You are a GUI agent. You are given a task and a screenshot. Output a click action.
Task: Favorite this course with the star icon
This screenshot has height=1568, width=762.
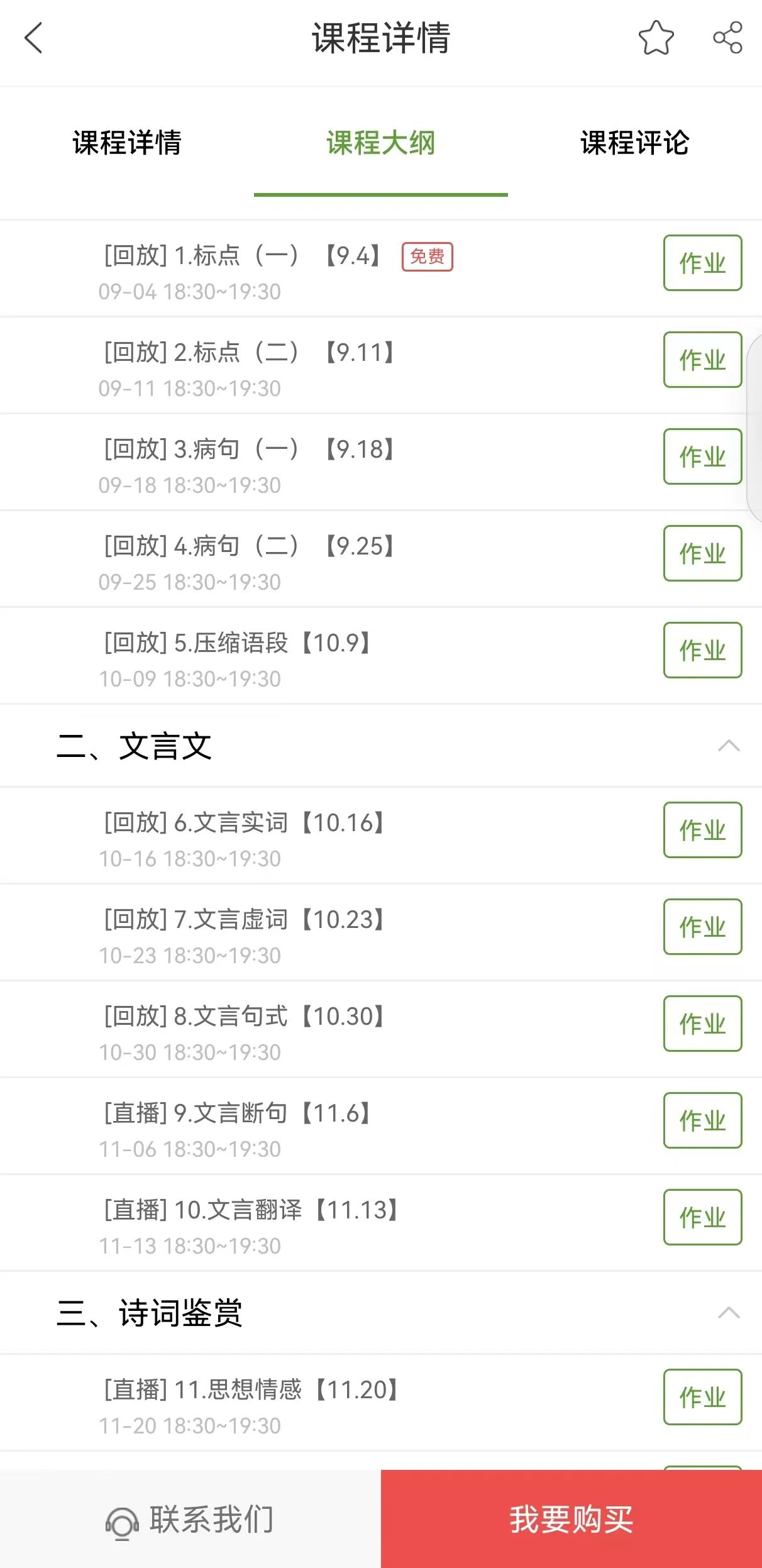point(656,38)
